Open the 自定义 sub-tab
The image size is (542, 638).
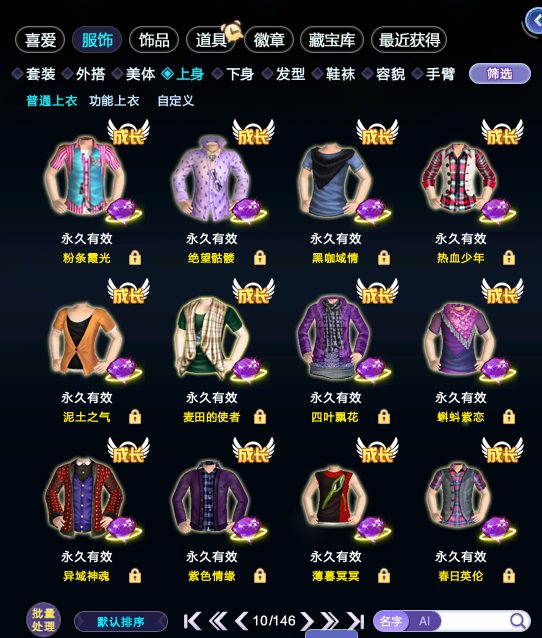[x=175, y=101]
